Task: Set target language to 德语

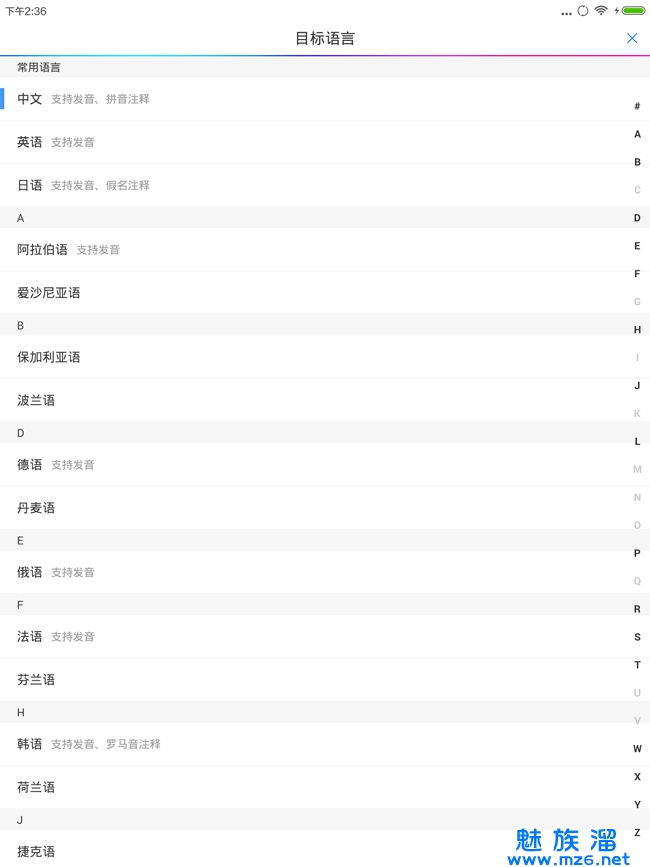Action: (x=30, y=465)
